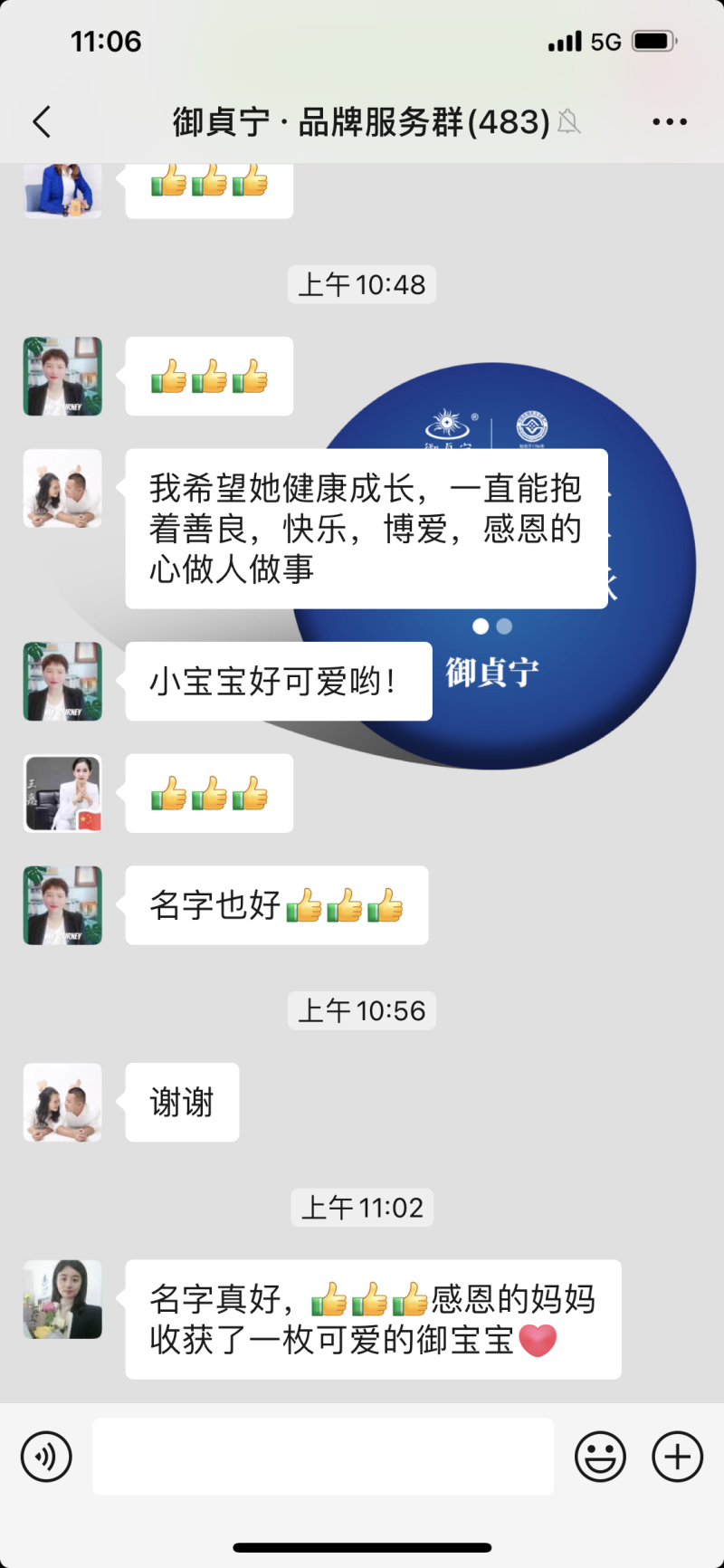Screen dimensions: 724x1568
Task: Tap the message text field
Action: (x=323, y=1457)
